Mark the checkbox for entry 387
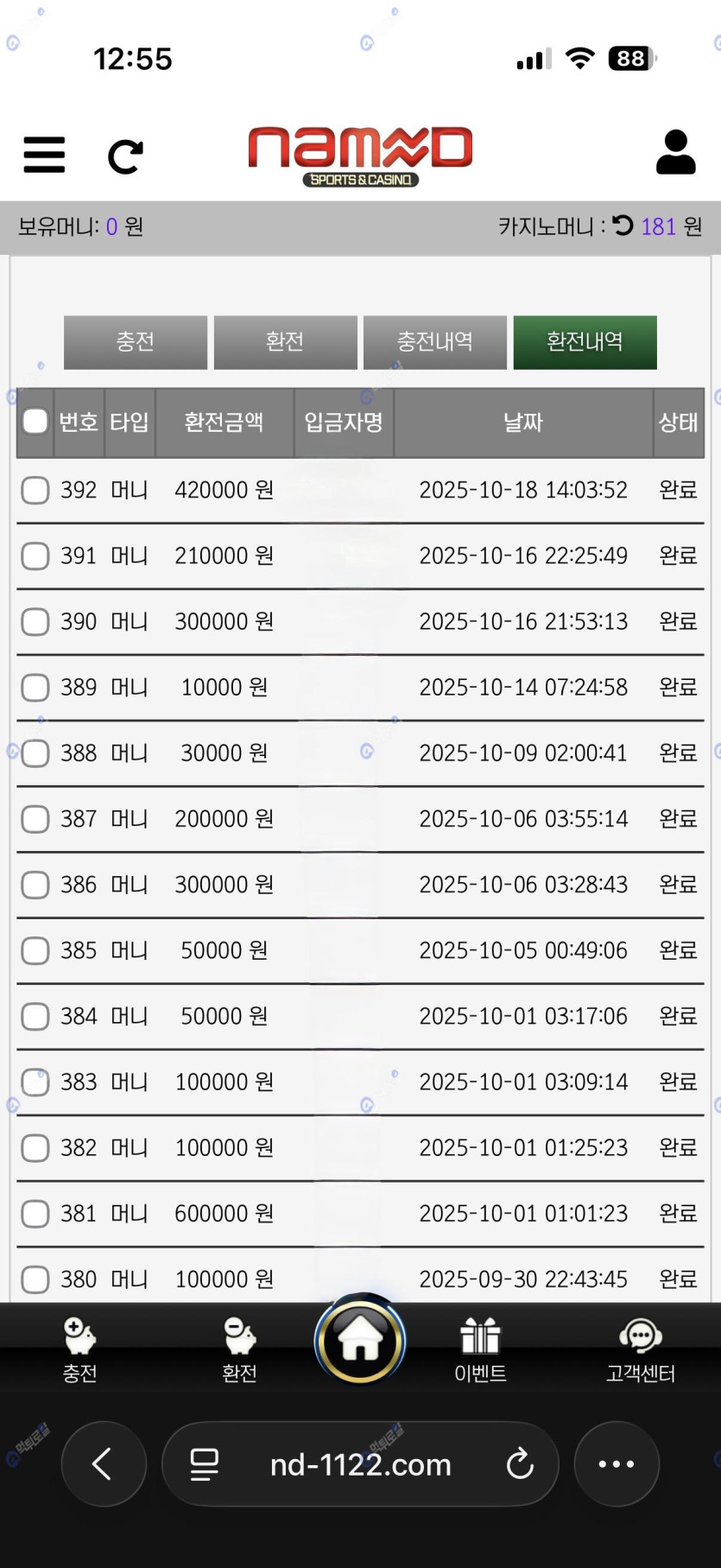The height and width of the screenshot is (1568, 721). click(35, 819)
